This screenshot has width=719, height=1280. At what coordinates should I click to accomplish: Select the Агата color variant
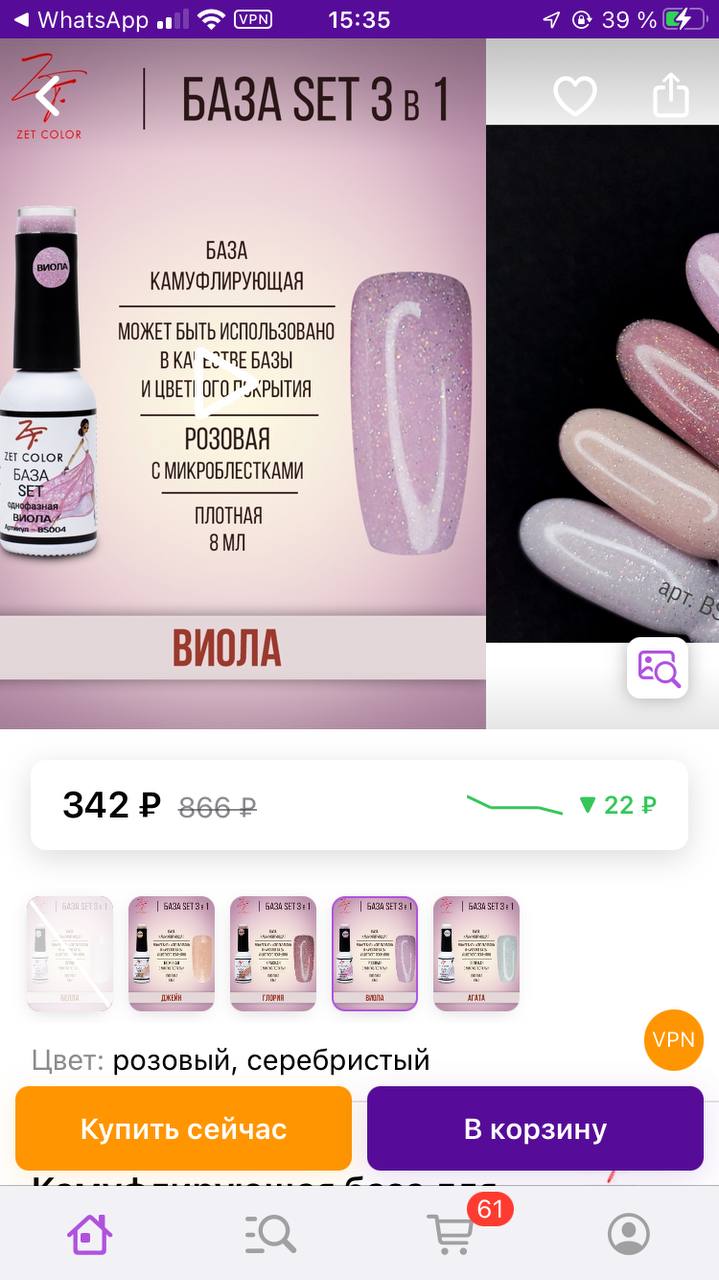point(476,953)
